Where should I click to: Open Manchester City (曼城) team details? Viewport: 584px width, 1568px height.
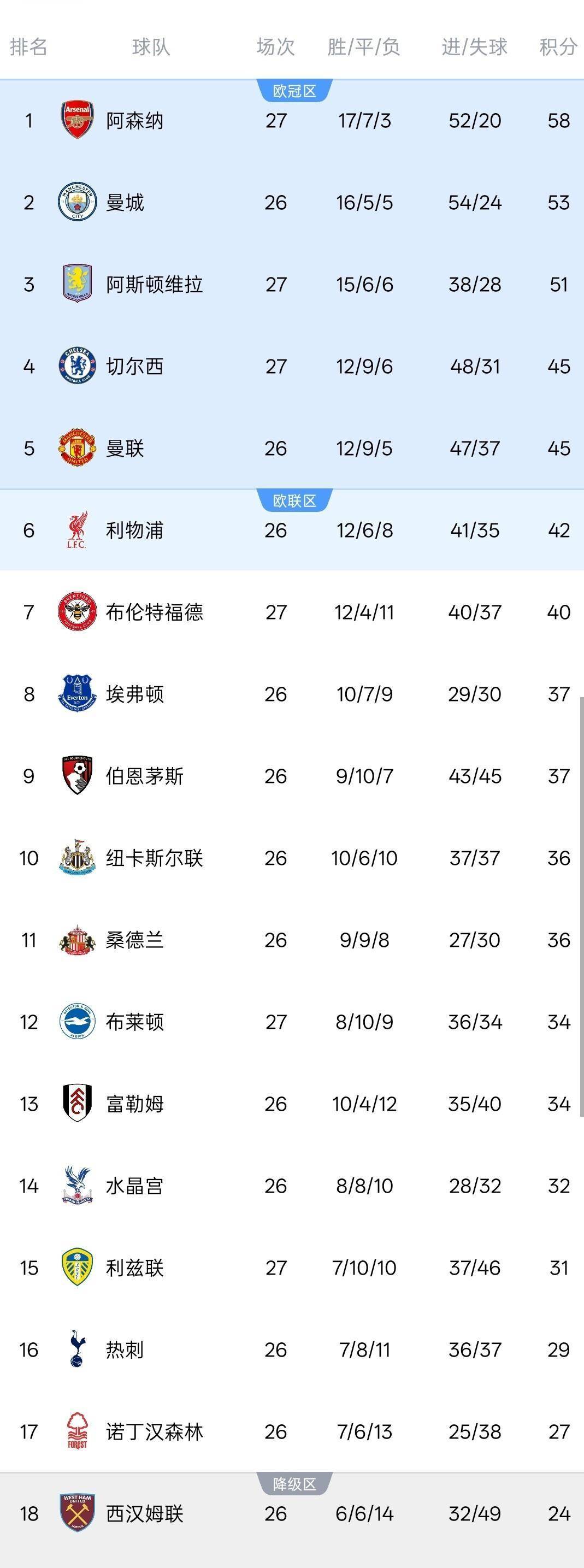(x=125, y=202)
